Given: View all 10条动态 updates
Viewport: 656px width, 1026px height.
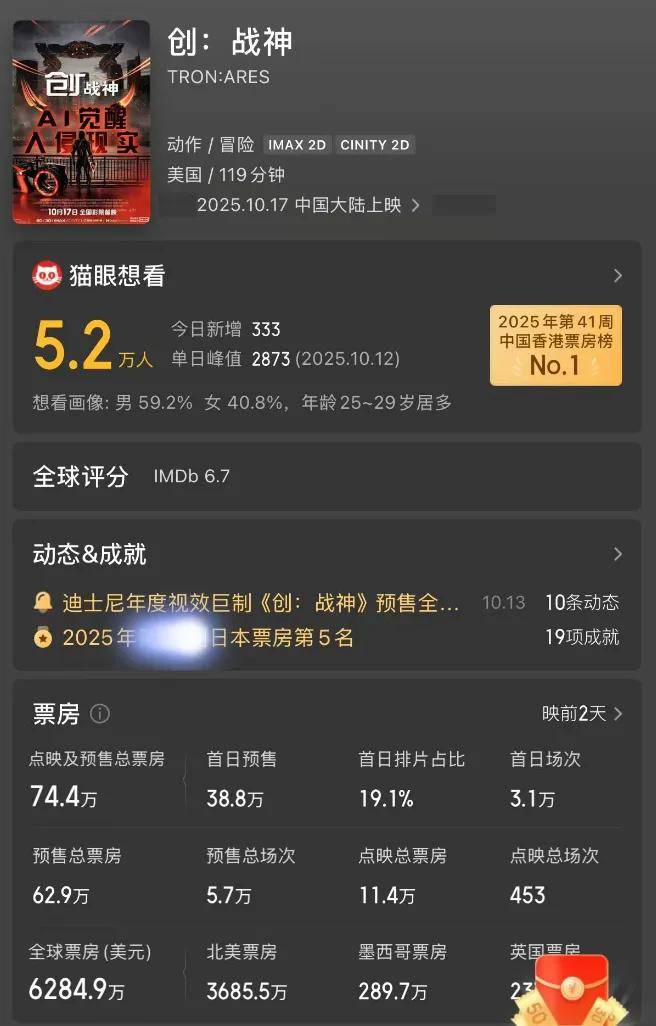Looking at the screenshot, I should pyautogui.click(x=582, y=603).
